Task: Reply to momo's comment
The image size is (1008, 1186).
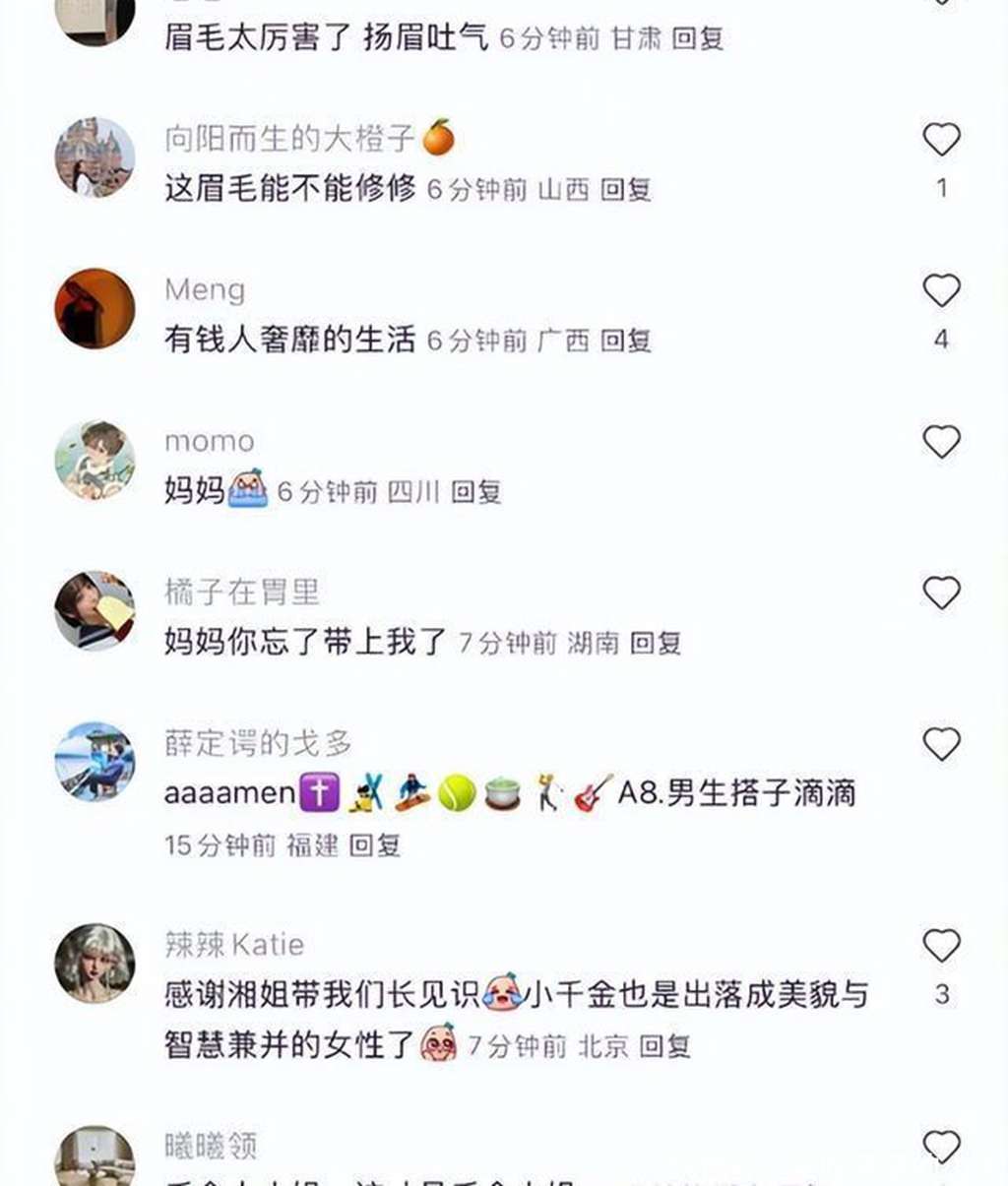Action: [x=475, y=491]
